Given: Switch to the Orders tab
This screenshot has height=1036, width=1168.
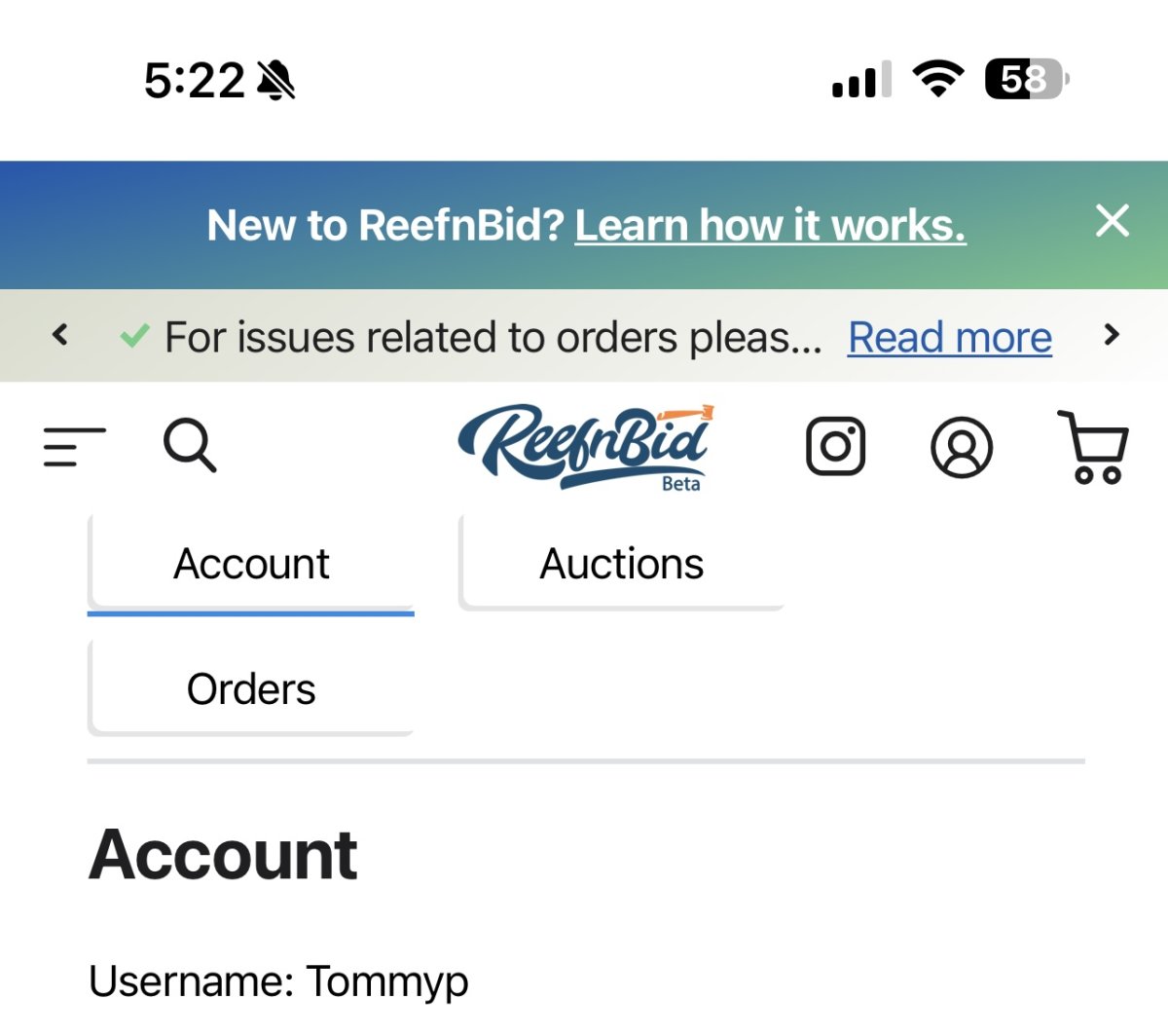Looking at the screenshot, I should pyautogui.click(x=251, y=689).
